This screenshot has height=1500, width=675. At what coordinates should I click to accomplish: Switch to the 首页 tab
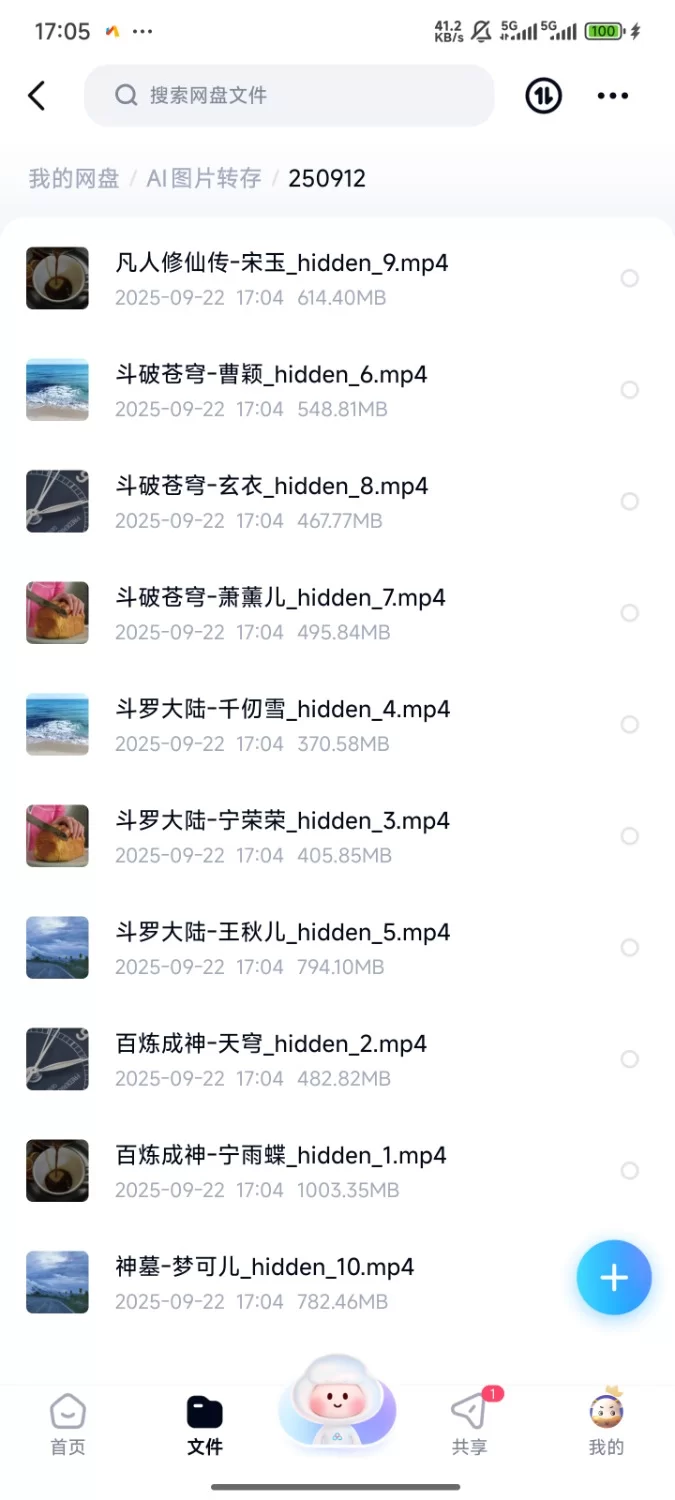pyautogui.click(x=68, y=1425)
